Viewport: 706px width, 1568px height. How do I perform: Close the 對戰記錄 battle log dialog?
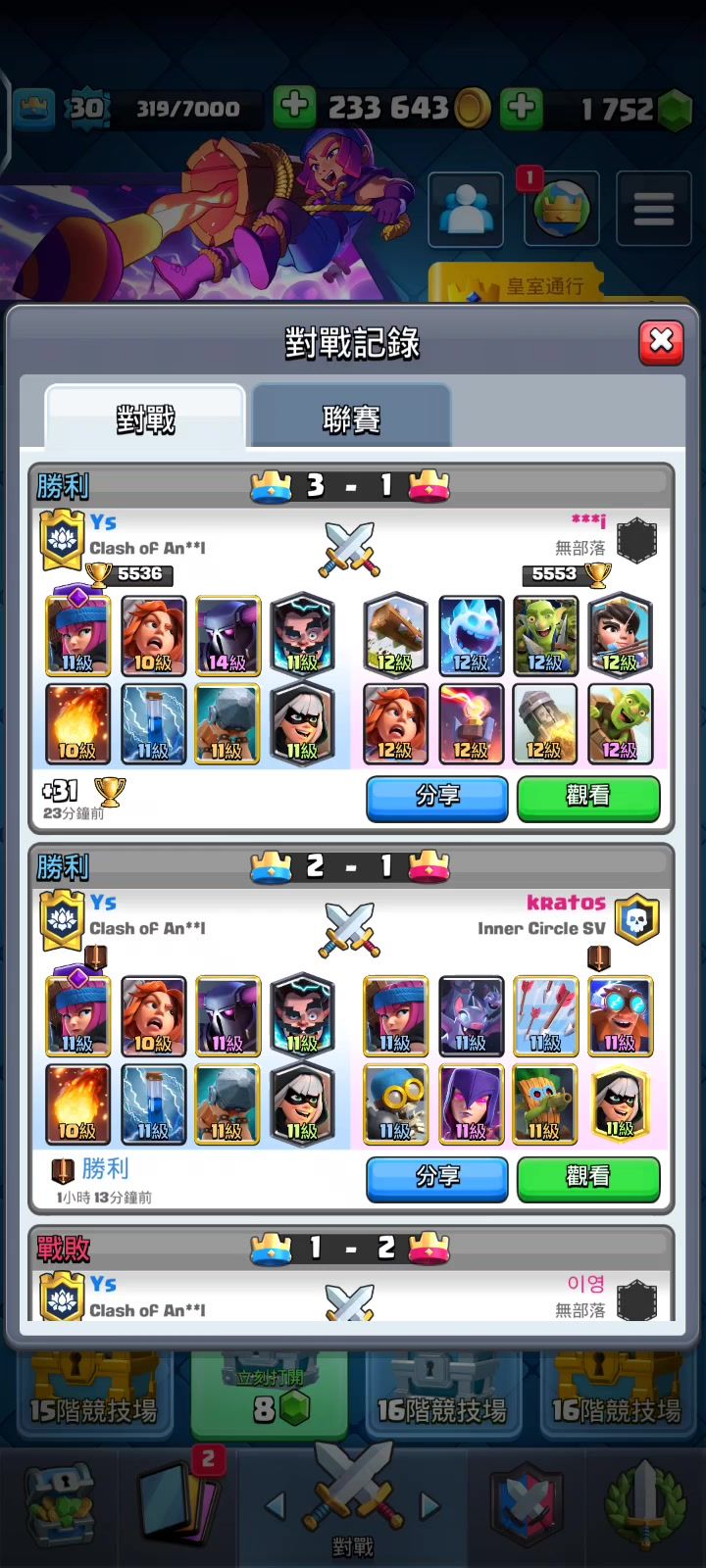(661, 341)
